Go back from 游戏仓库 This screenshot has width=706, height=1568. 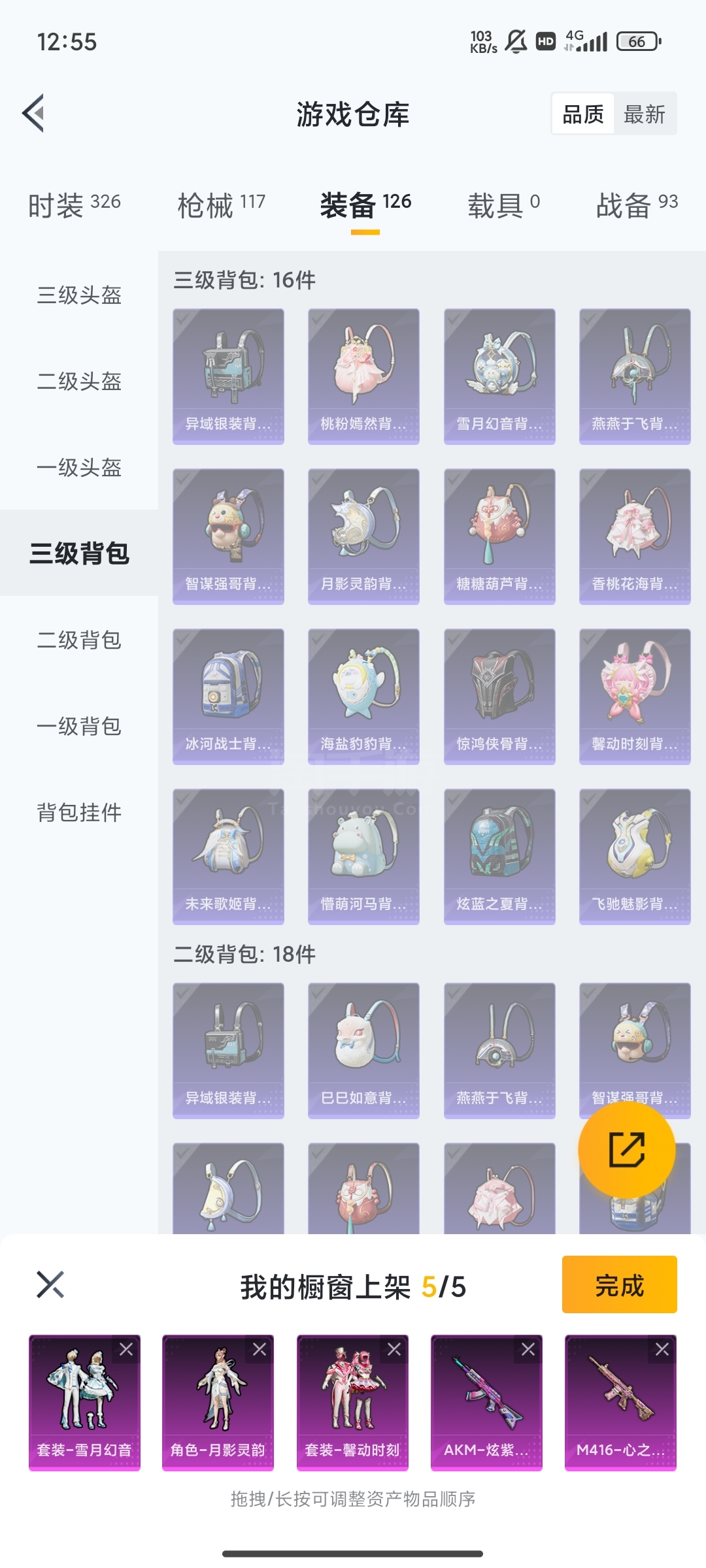tap(34, 114)
